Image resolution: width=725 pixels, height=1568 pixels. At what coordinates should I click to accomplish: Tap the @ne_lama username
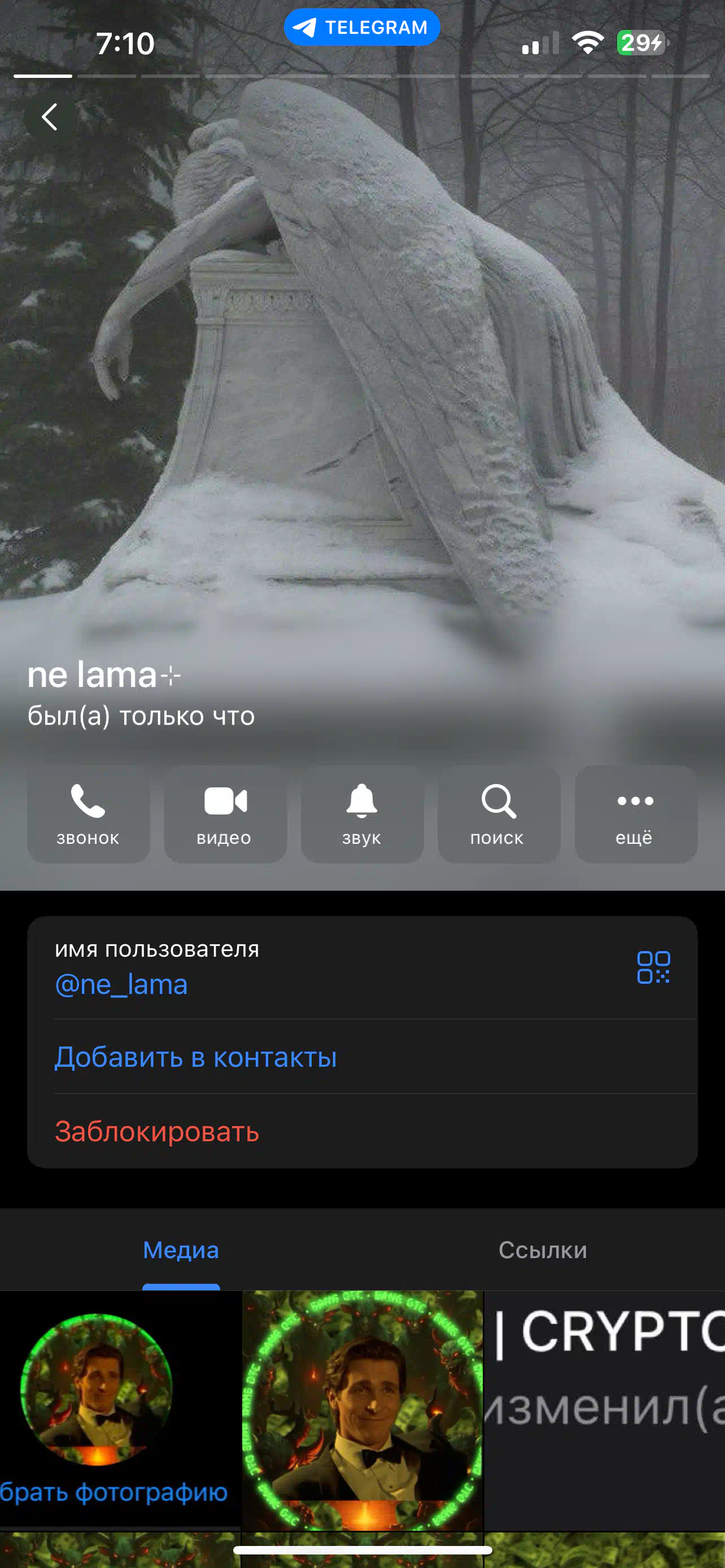click(121, 984)
